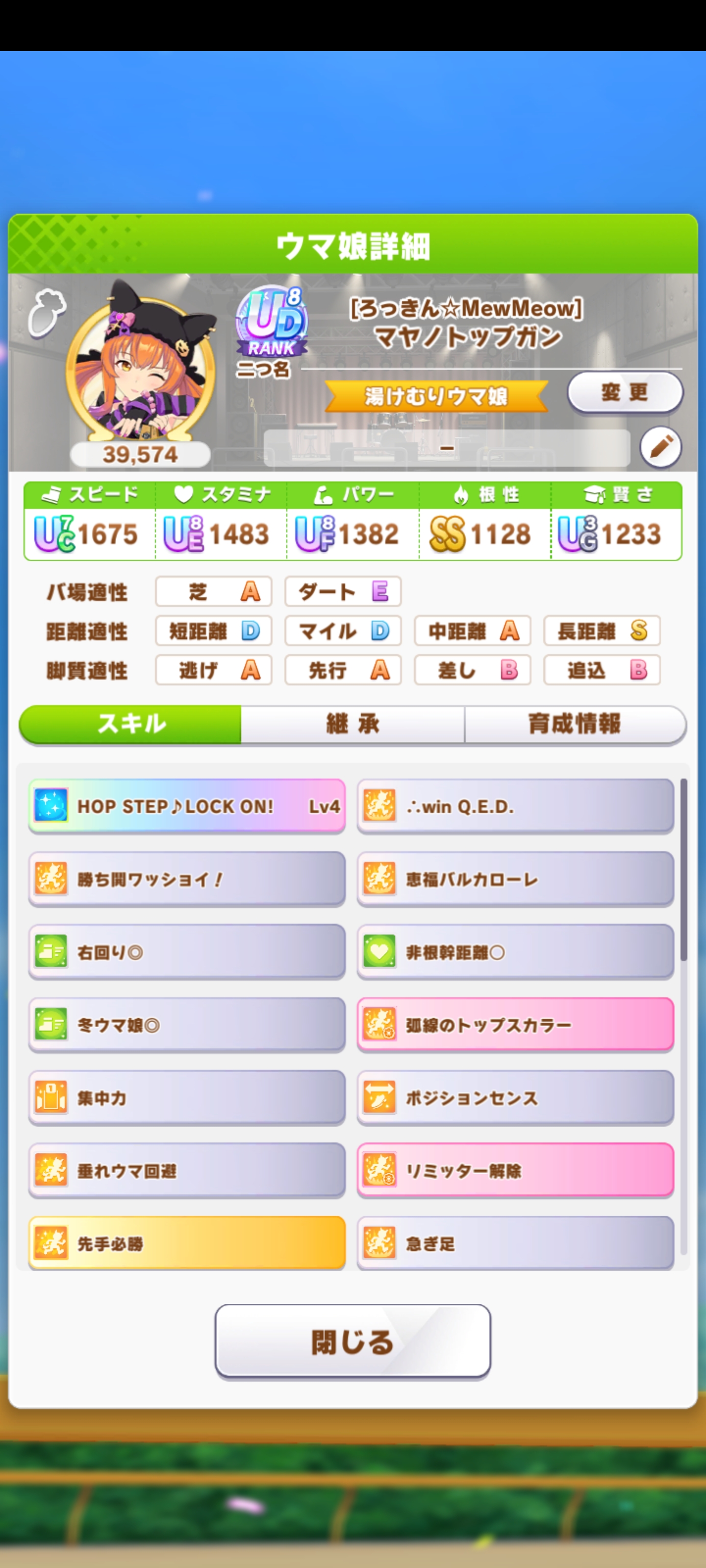Screen dimensions: 706x1568
Task: Open the 非根幹距離○ skill
Action: (515, 952)
